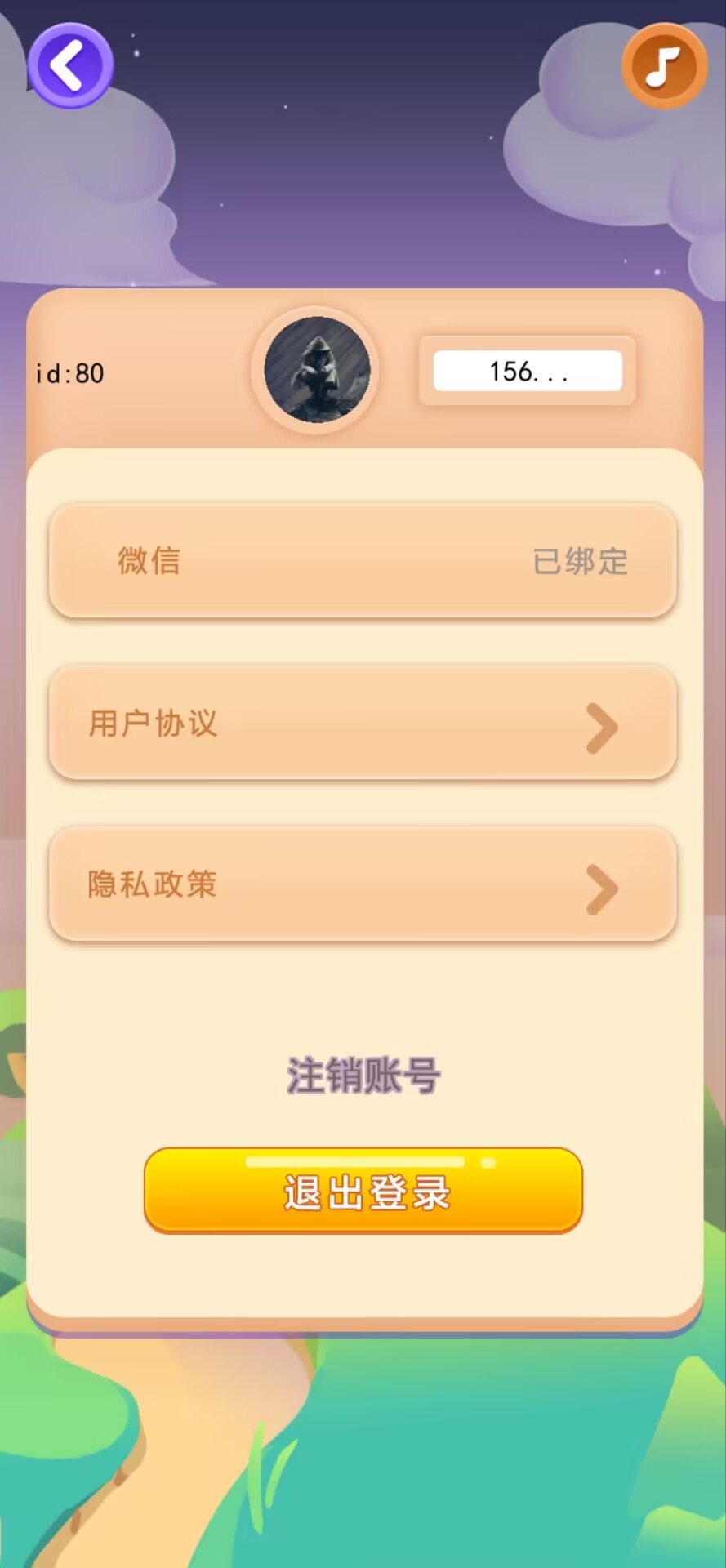
Task: Check the 微信 binding status row
Action: coord(363,561)
